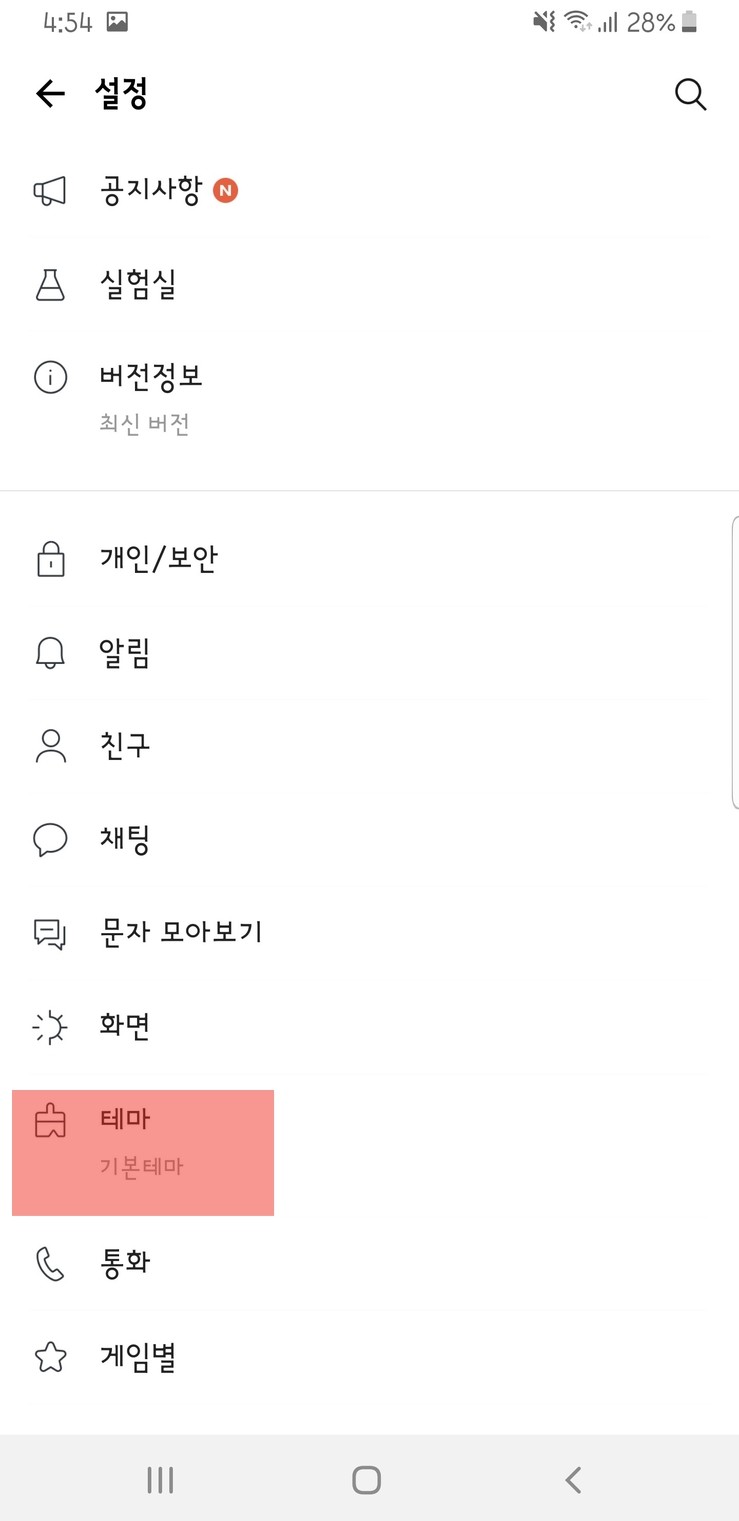Image resolution: width=739 pixels, height=1521 pixels.
Task: Open 알림 notification settings
Action: (x=125, y=653)
